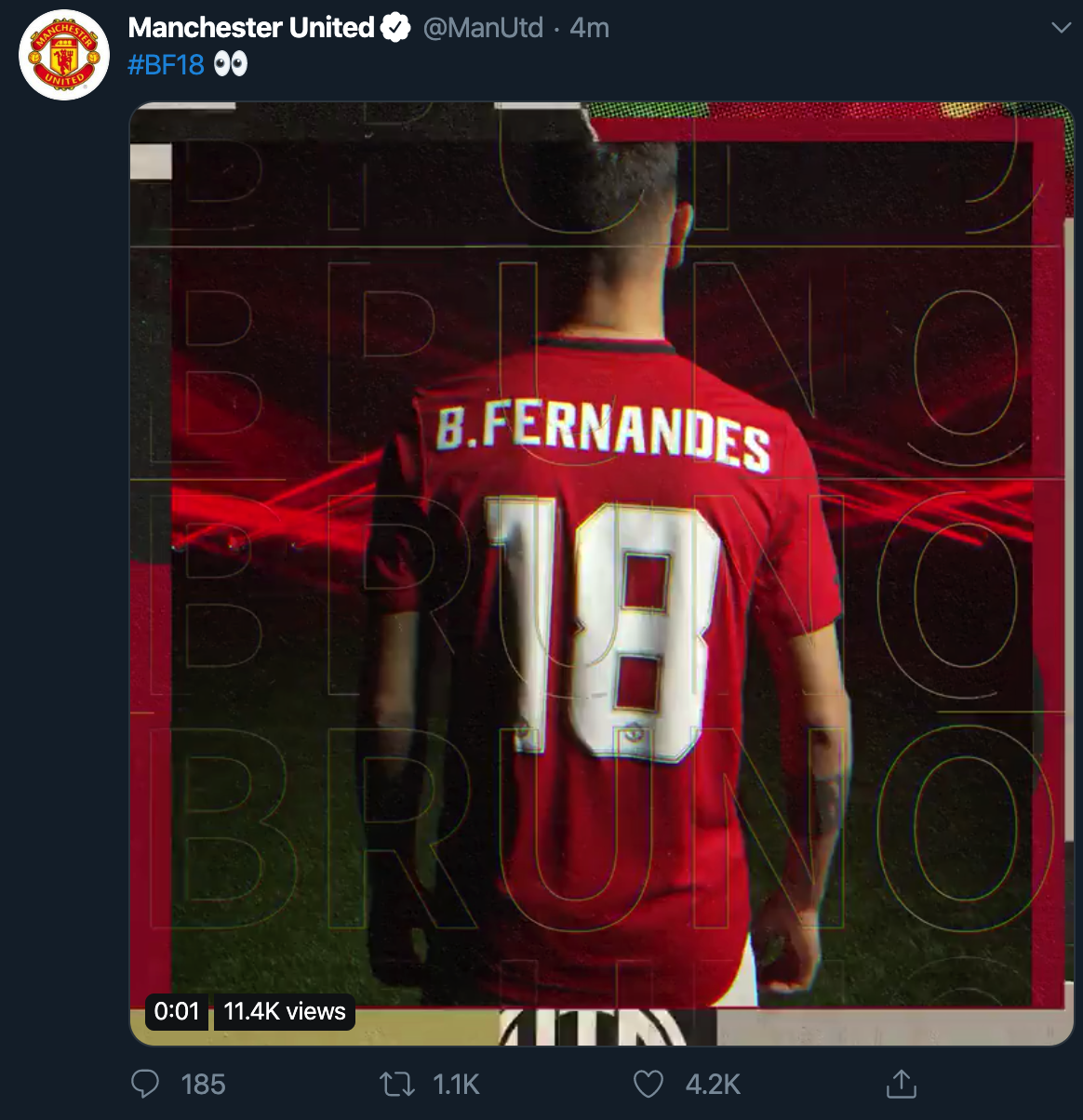The width and height of the screenshot is (1083, 1120).
Task: Play the Bruno Fernandes video
Action: [x=601, y=573]
